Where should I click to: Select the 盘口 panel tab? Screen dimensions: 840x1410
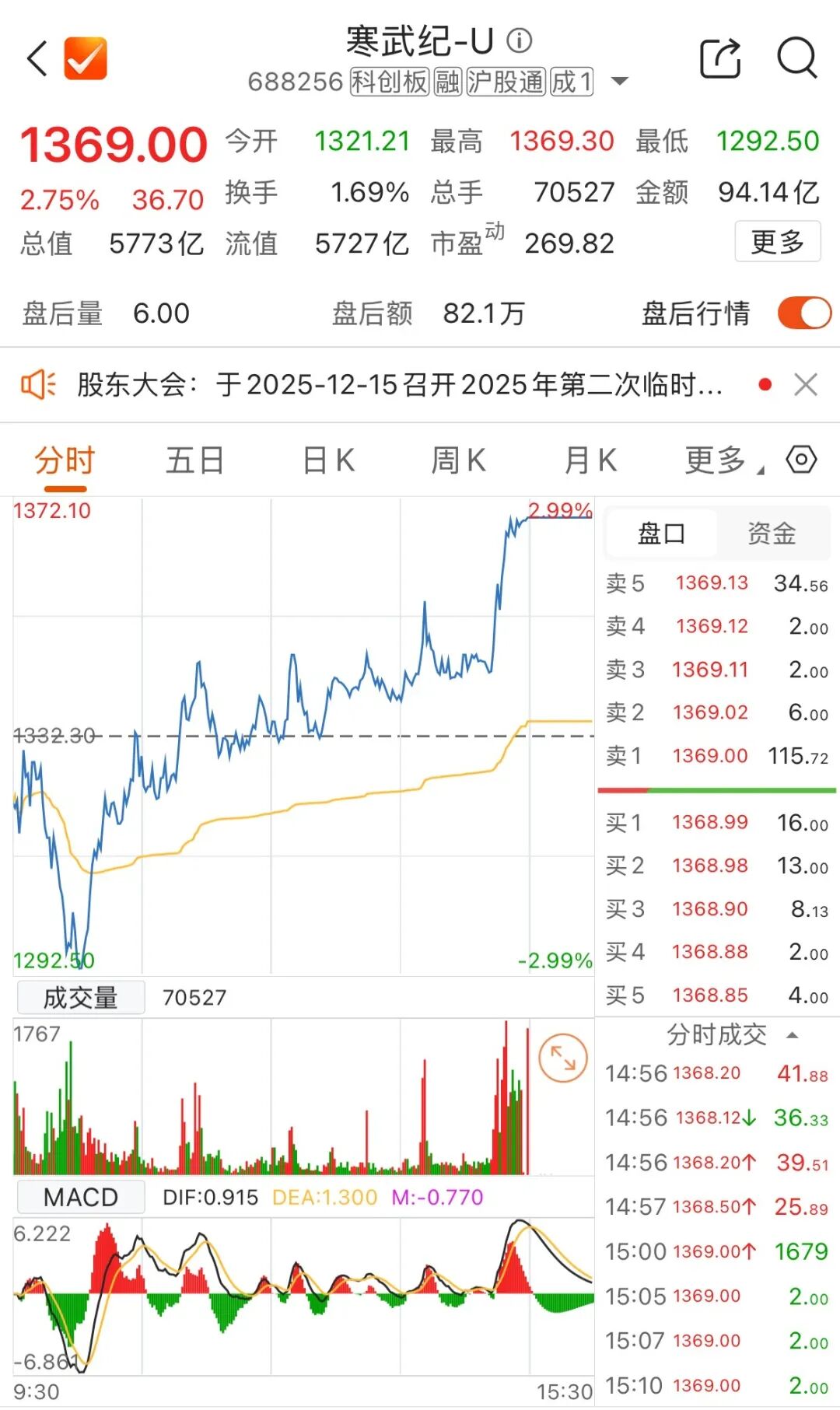pyautogui.click(x=661, y=534)
